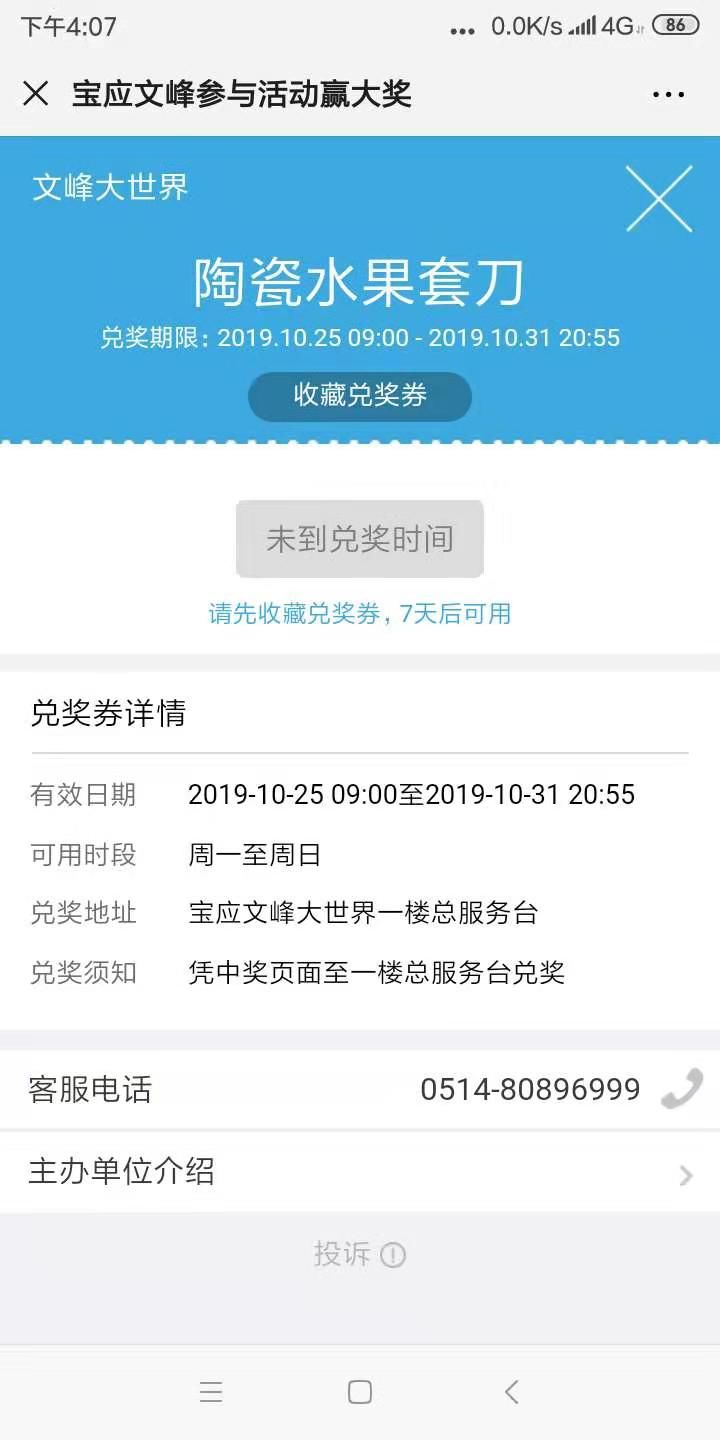Open the three-dot overflow menu
This screenshot has height=1440, width=720.
pos(668,95)
